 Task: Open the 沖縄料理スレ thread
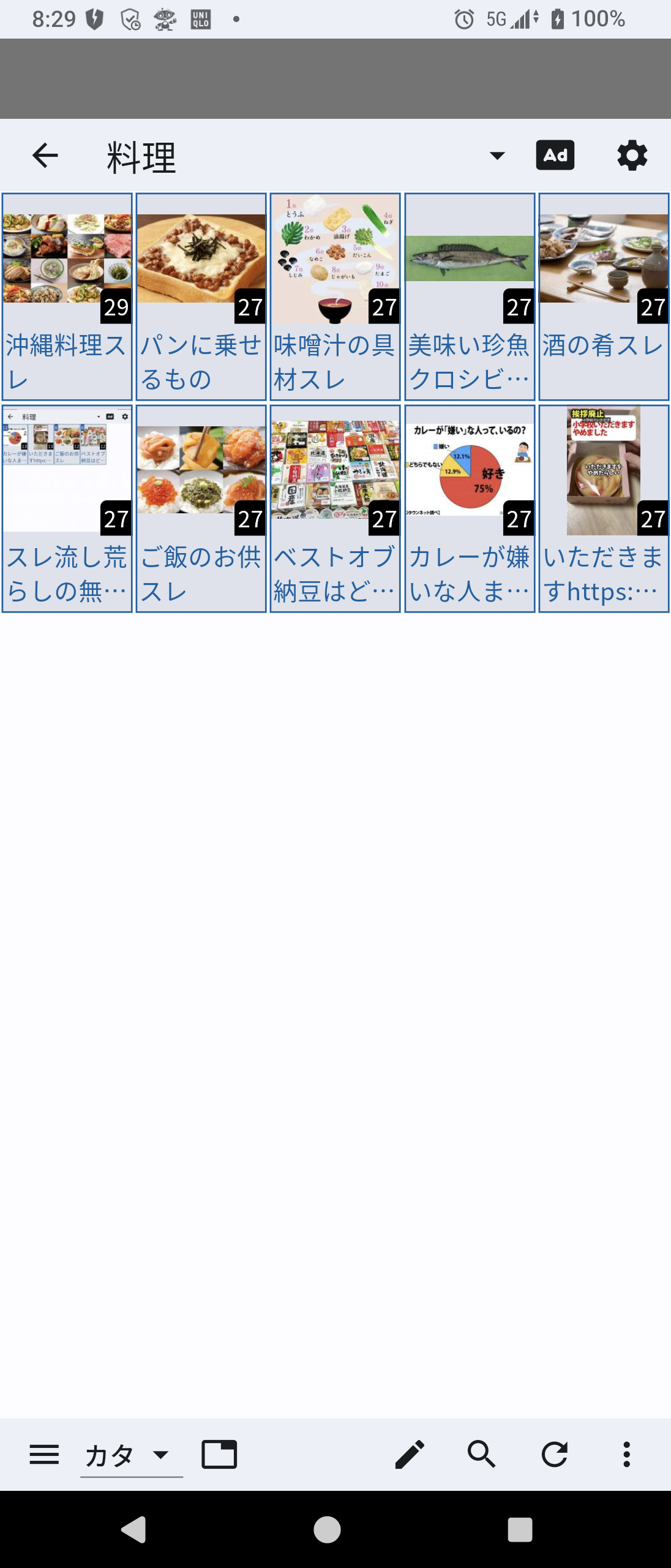click(67, 297)
